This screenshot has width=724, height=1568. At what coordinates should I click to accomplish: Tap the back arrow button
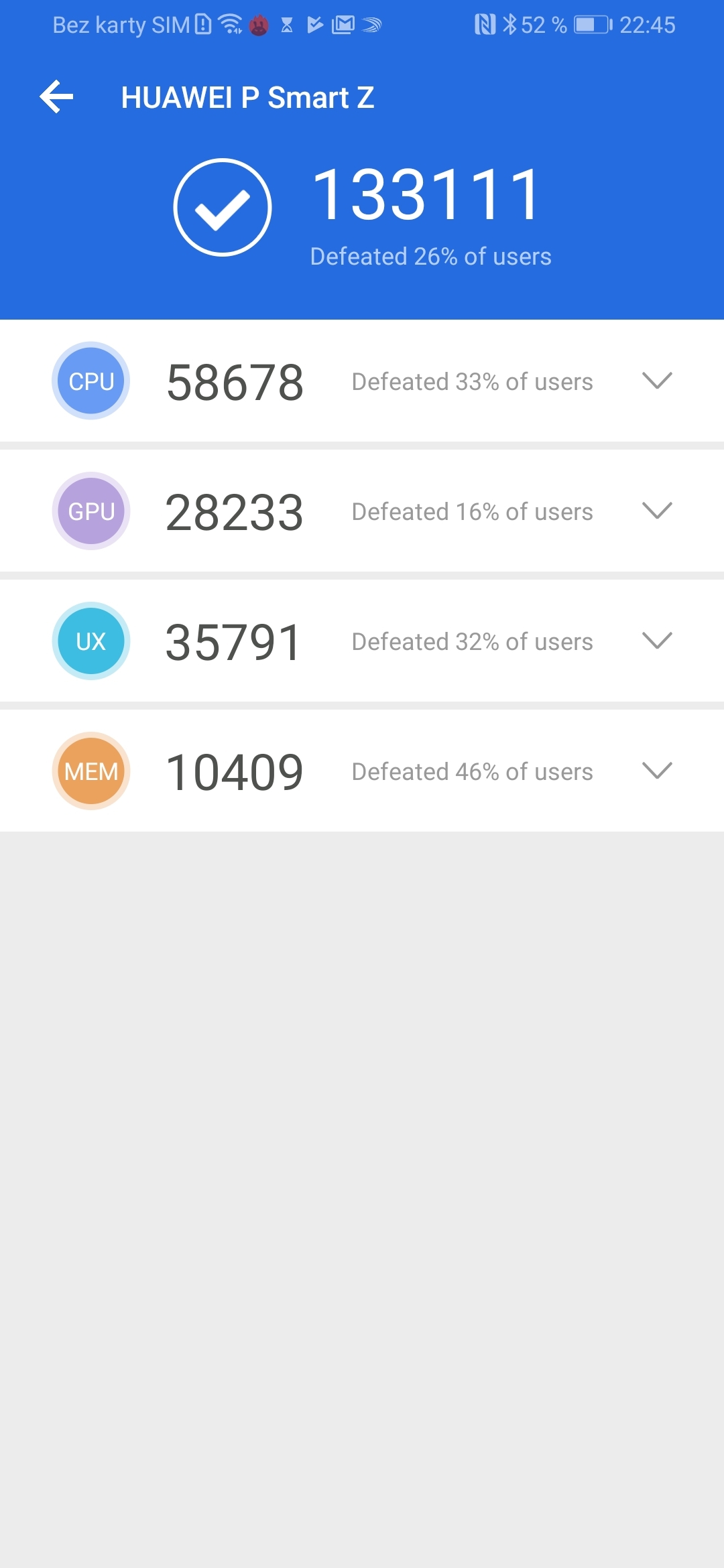56,96
